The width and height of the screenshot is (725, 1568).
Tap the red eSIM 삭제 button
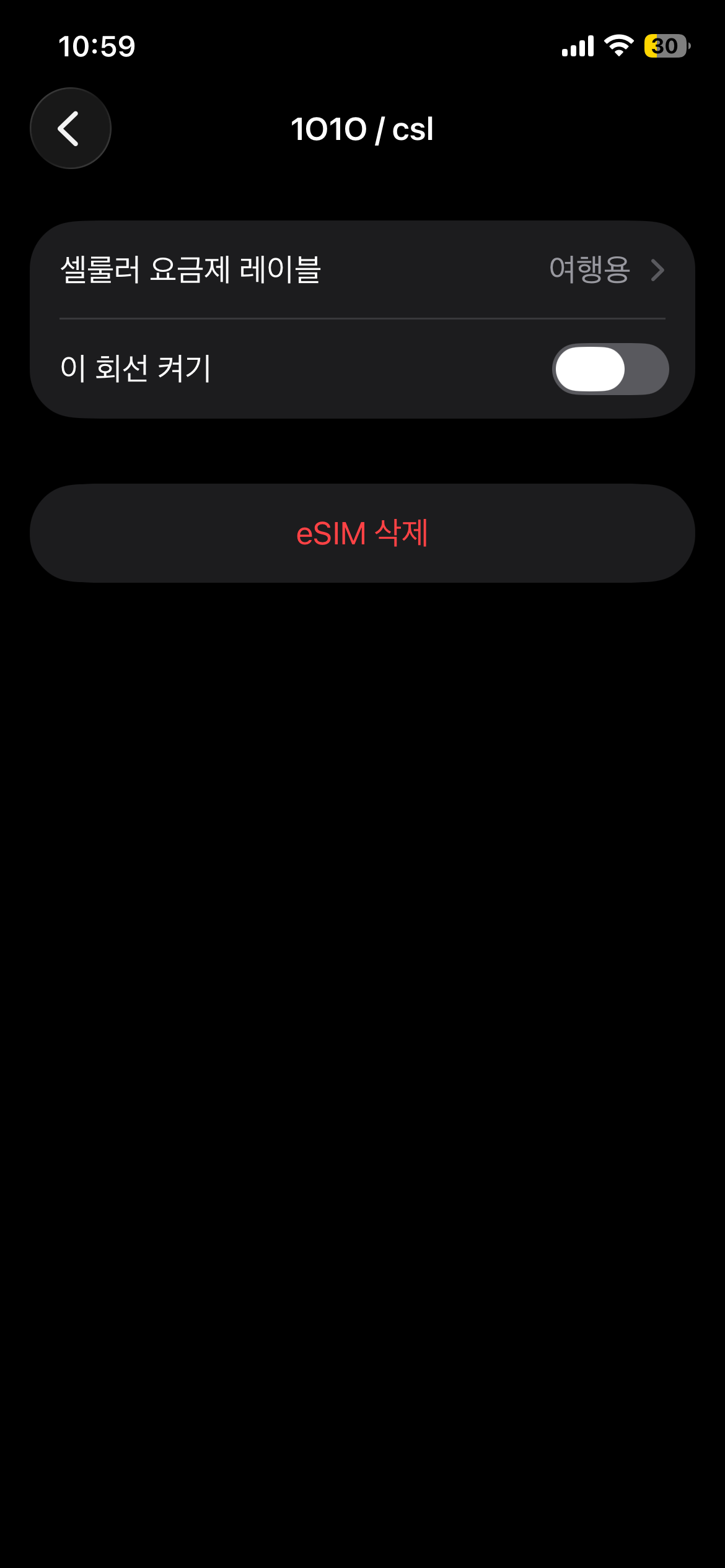pos(362,533)
